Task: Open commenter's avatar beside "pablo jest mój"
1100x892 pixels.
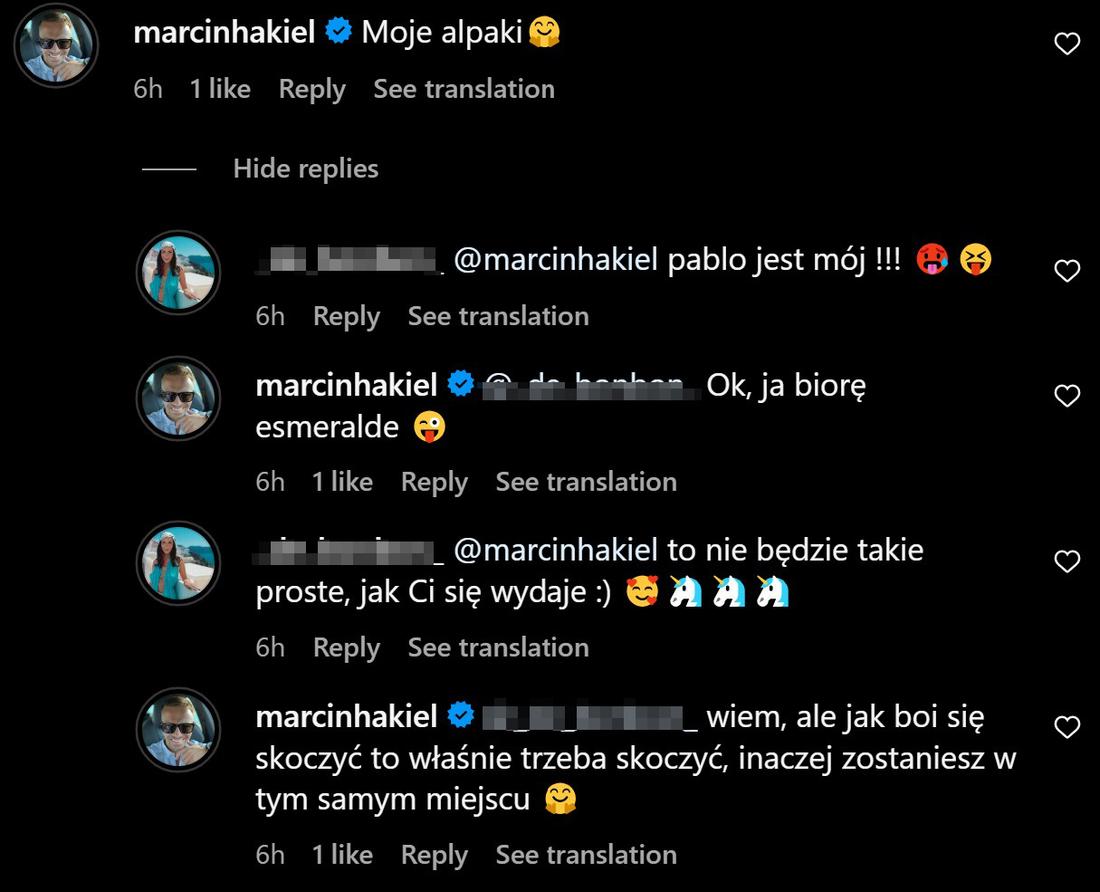Action: point(177,272)
